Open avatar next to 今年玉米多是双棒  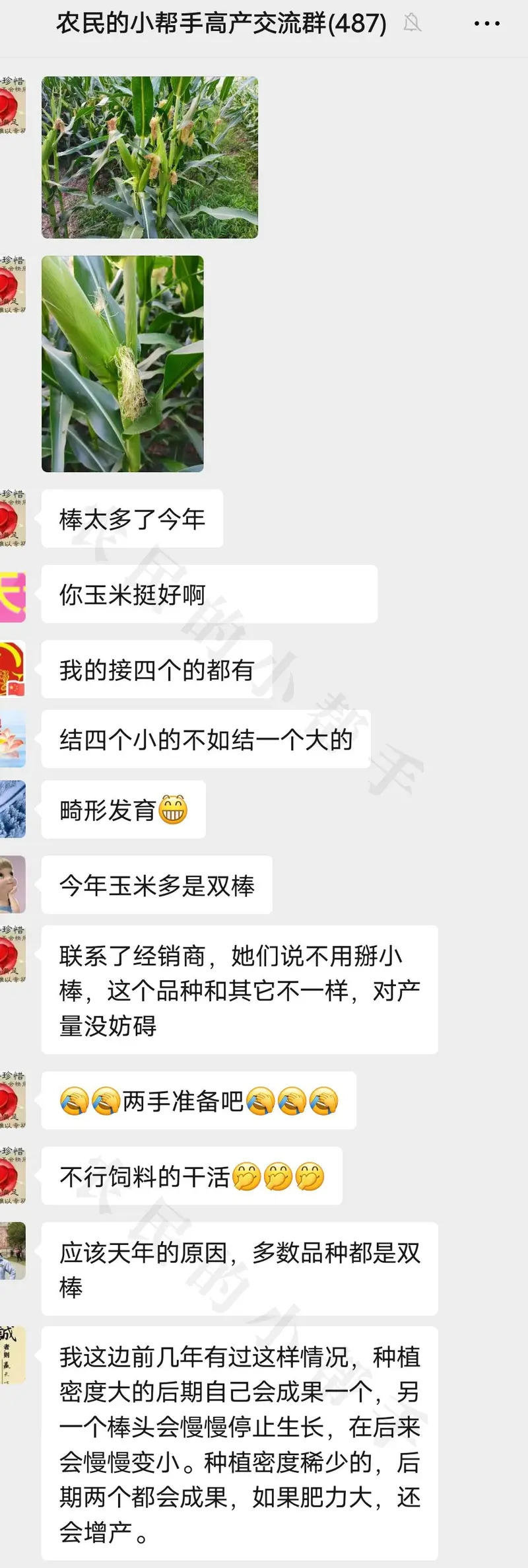pos(13,884)
